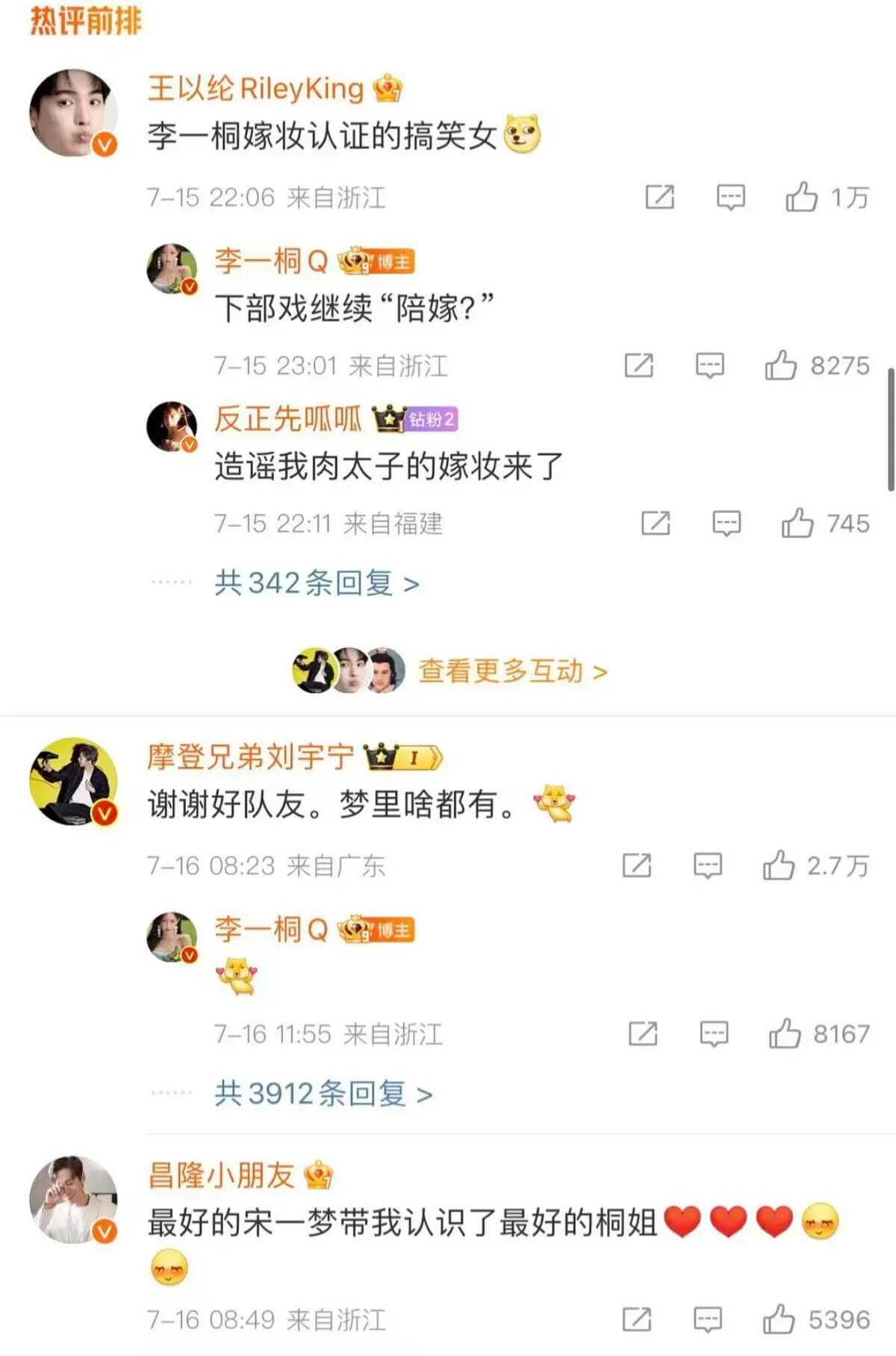Like 昌隆小朋友's comment

(x=779, y=1319)
